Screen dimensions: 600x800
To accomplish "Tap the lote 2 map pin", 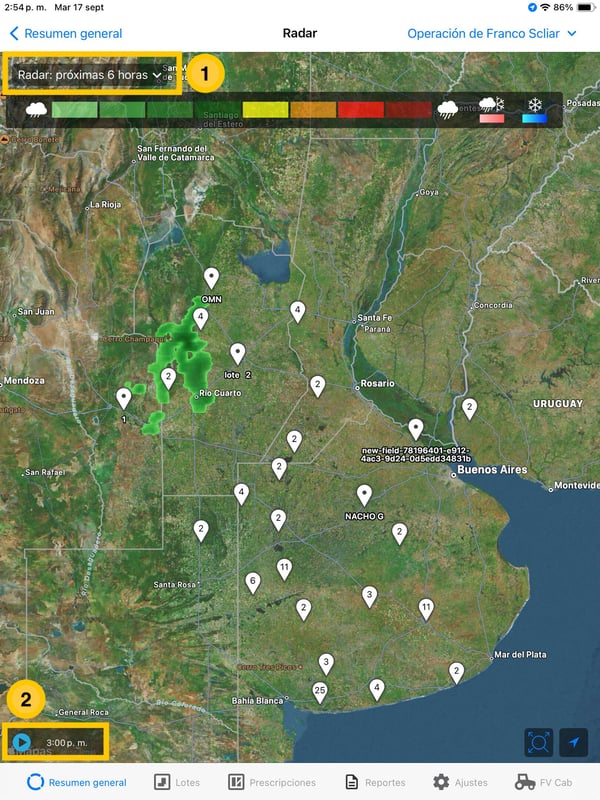I will (x=237, y=353).
